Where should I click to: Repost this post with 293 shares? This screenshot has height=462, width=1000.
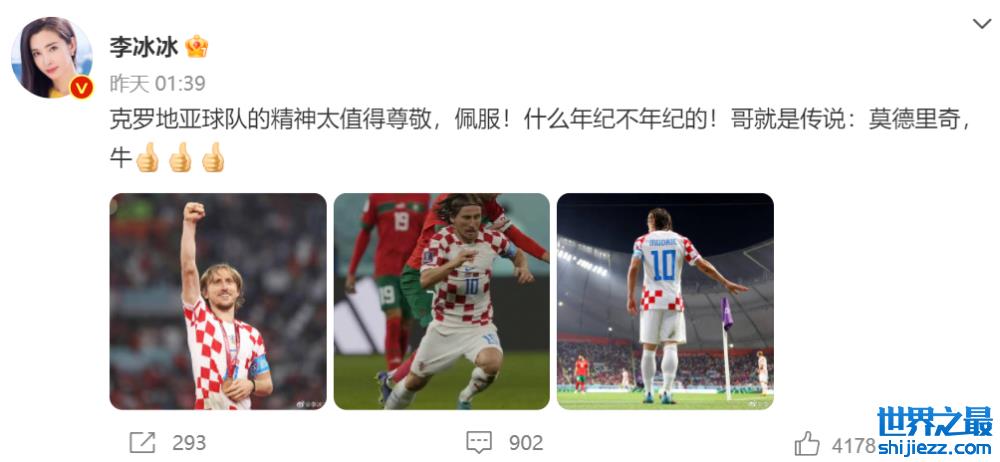[143, 442]
